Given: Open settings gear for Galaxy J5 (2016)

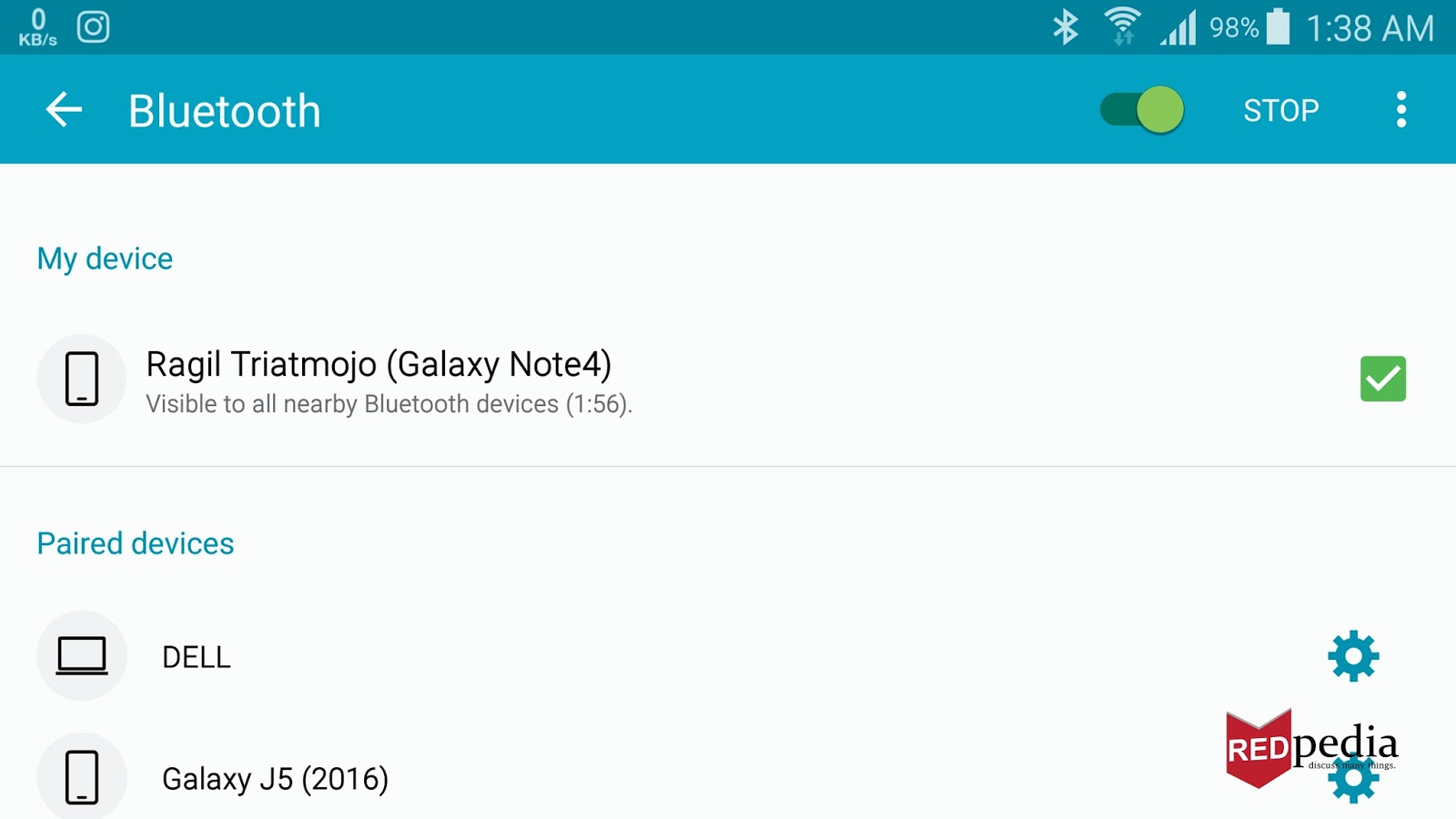Looking at the screenshot, I should tap(1353, 779).
